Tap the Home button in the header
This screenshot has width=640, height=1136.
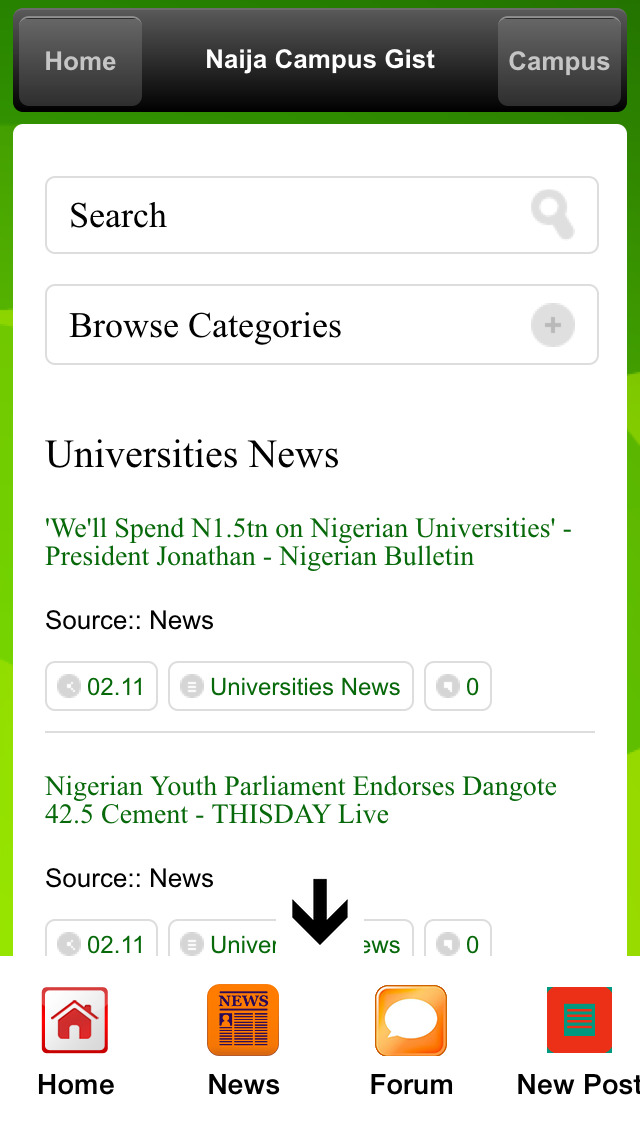point(80,61)
